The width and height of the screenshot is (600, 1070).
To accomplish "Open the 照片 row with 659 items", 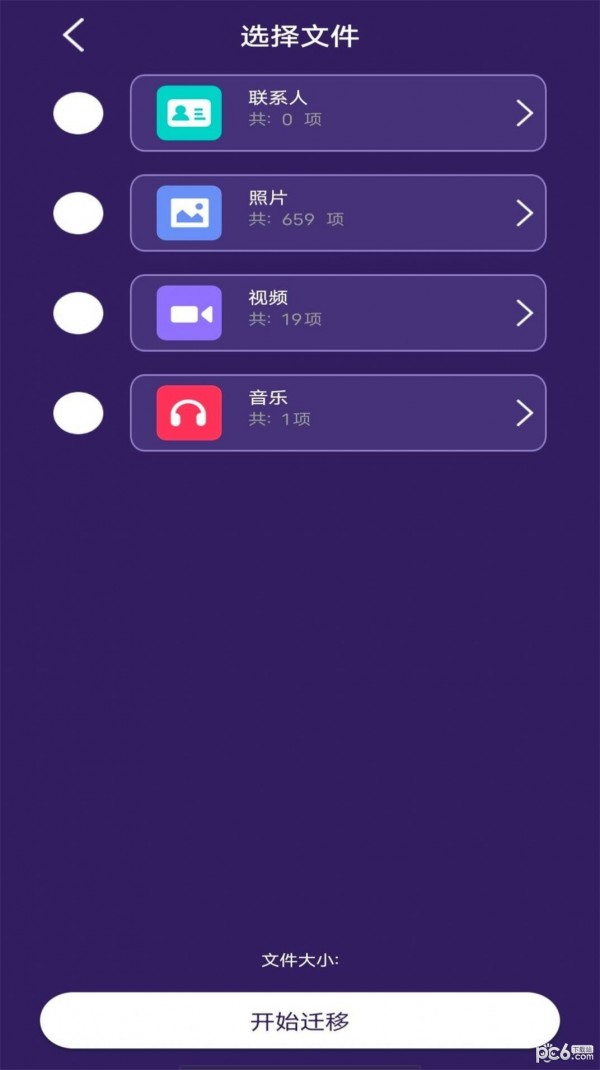I will click(338, 213).
